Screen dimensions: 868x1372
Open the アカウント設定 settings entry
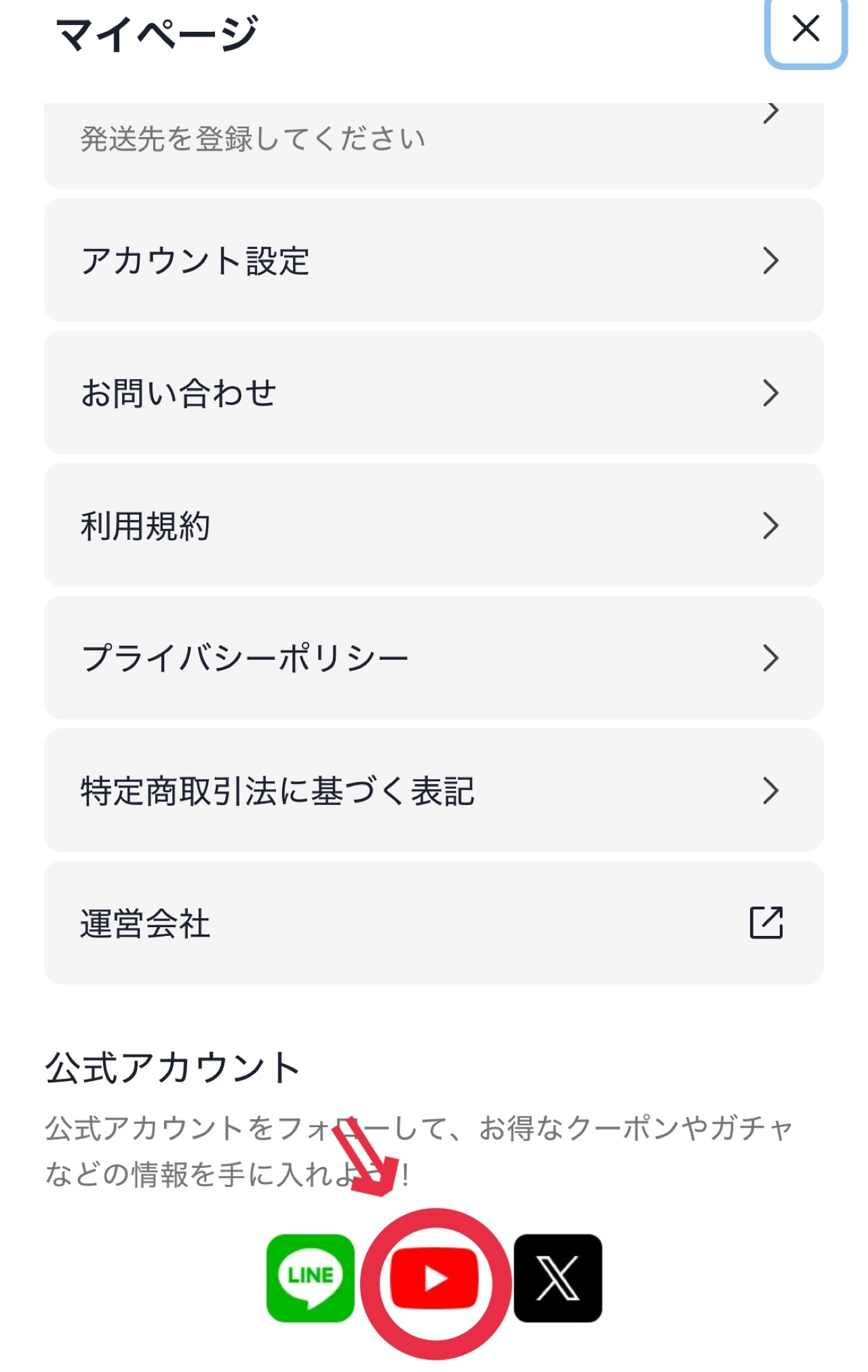434,260
